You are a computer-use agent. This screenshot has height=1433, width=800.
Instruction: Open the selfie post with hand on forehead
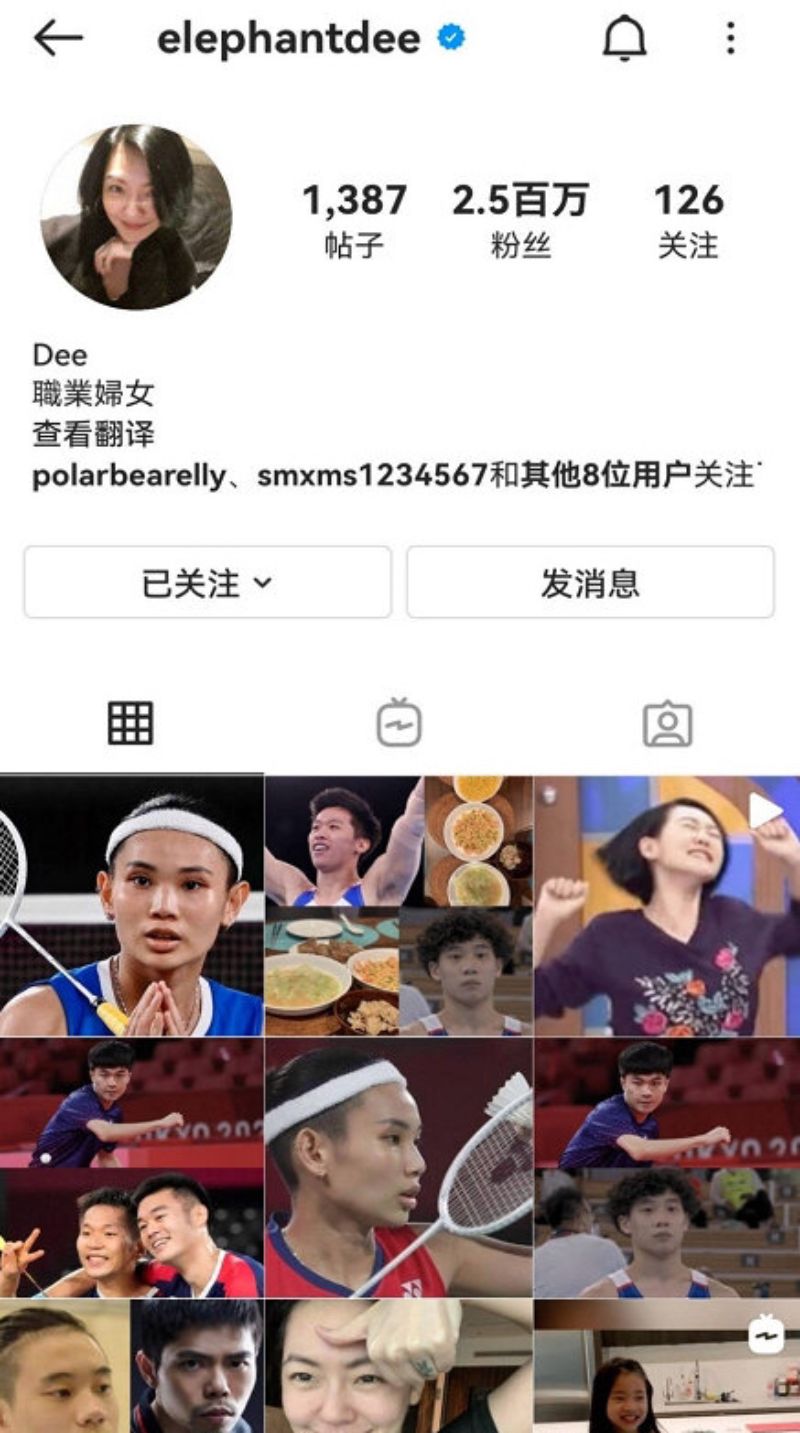[x=398, y=1366]
